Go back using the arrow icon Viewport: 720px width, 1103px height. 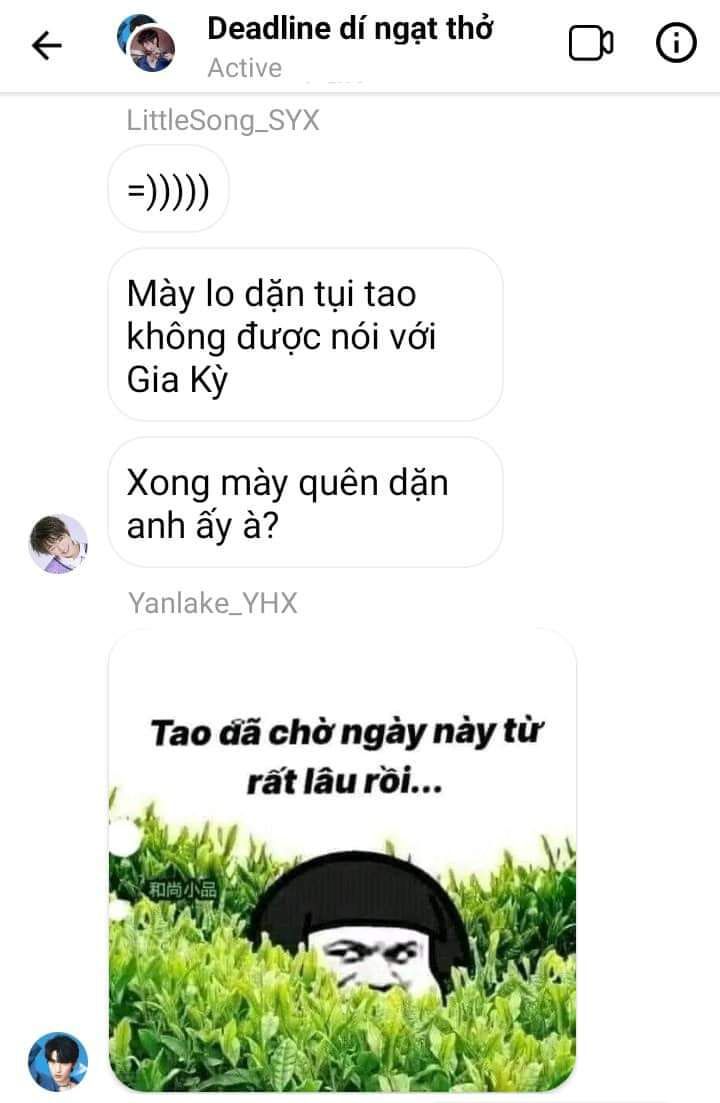[47, 45]
